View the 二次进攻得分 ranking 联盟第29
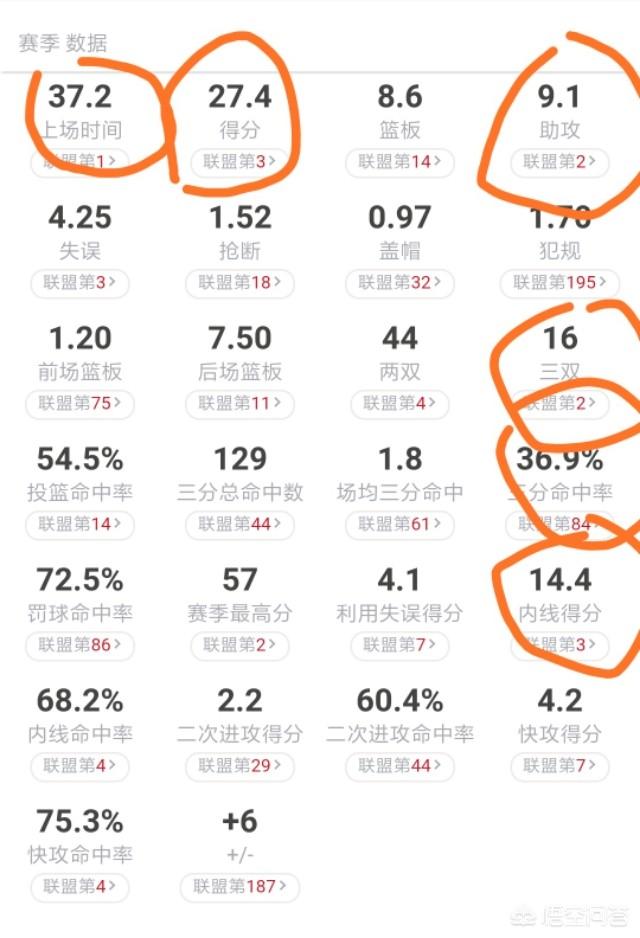 [x=240, y=766]
